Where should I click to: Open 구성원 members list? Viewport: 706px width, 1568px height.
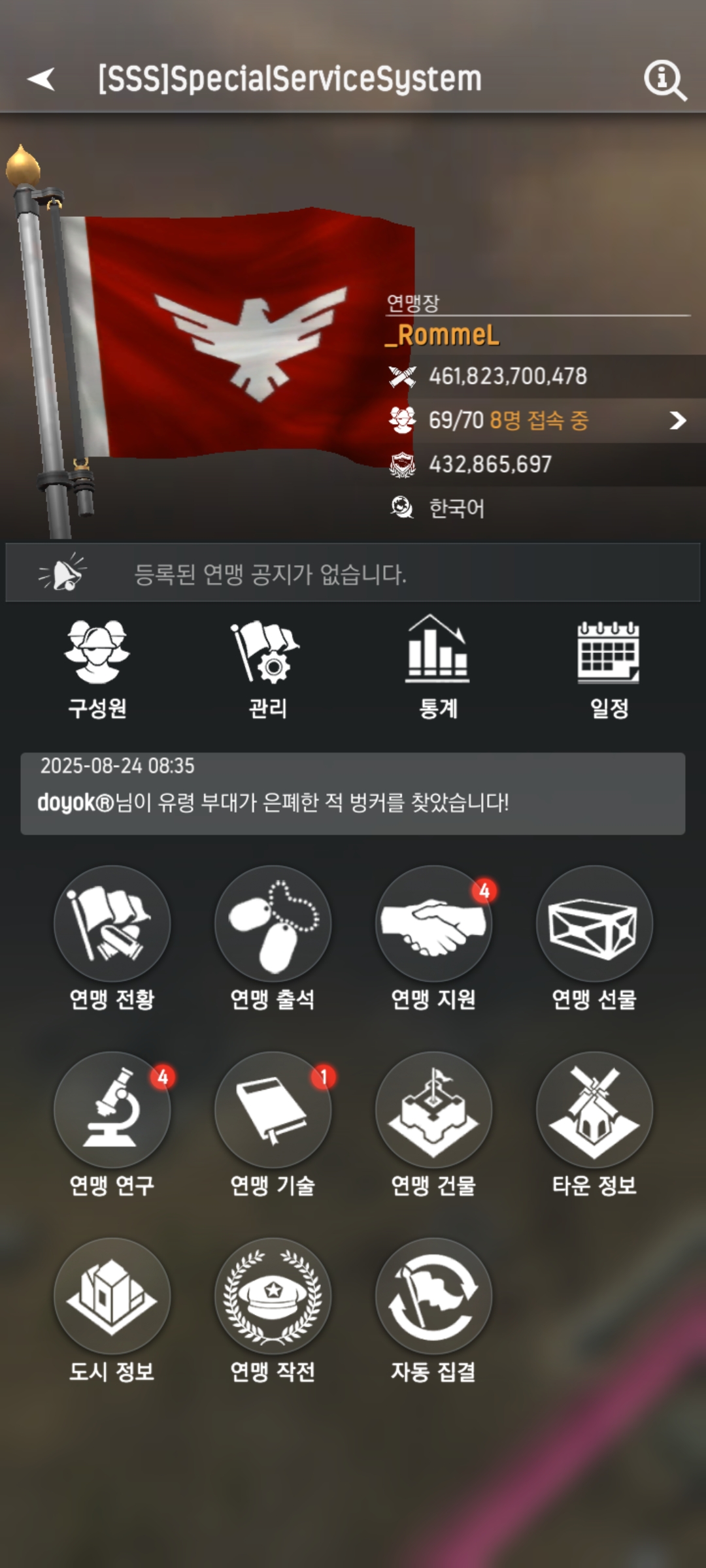97,668
